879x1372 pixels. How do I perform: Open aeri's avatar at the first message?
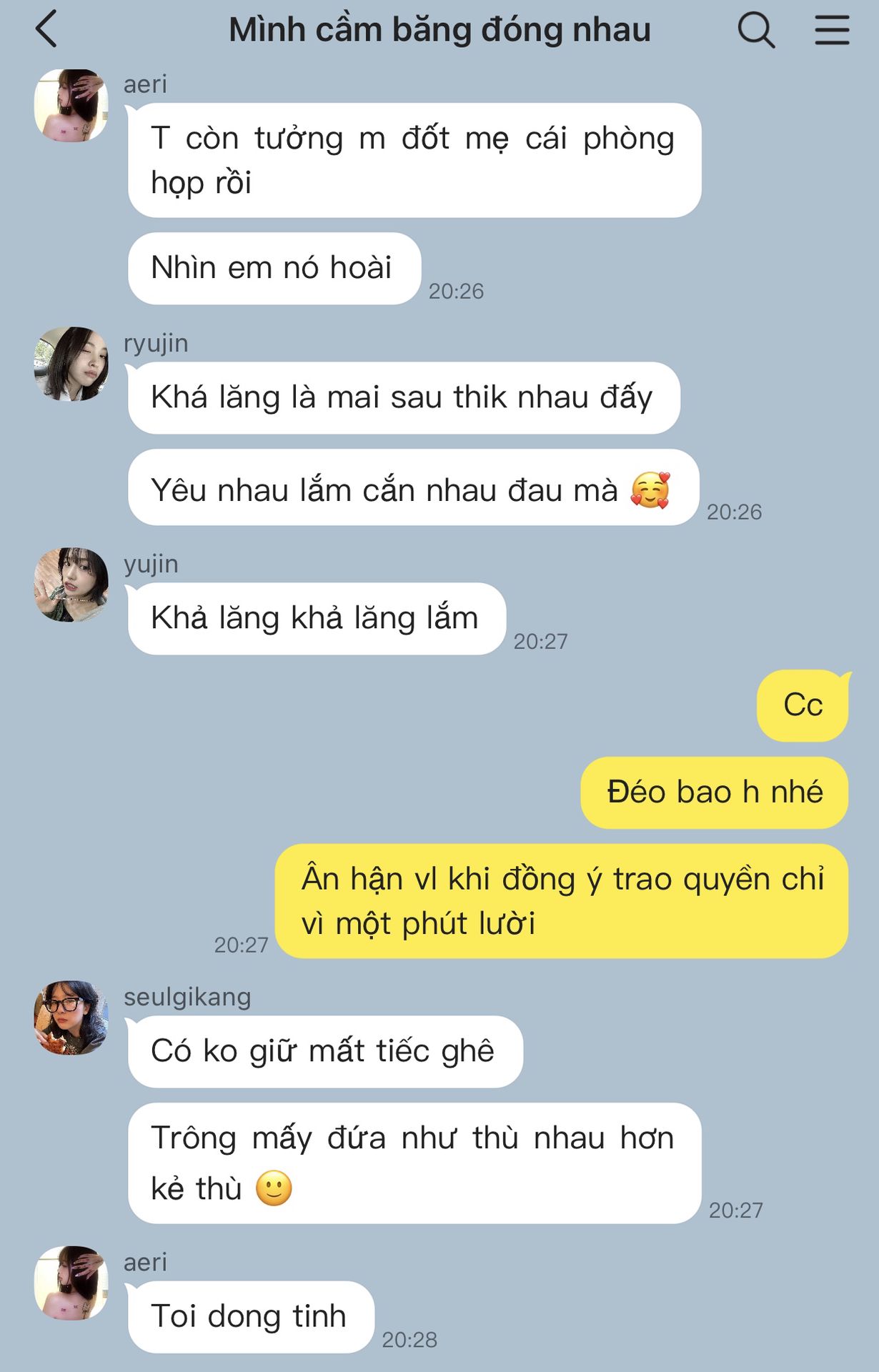[x=71, y=105]
